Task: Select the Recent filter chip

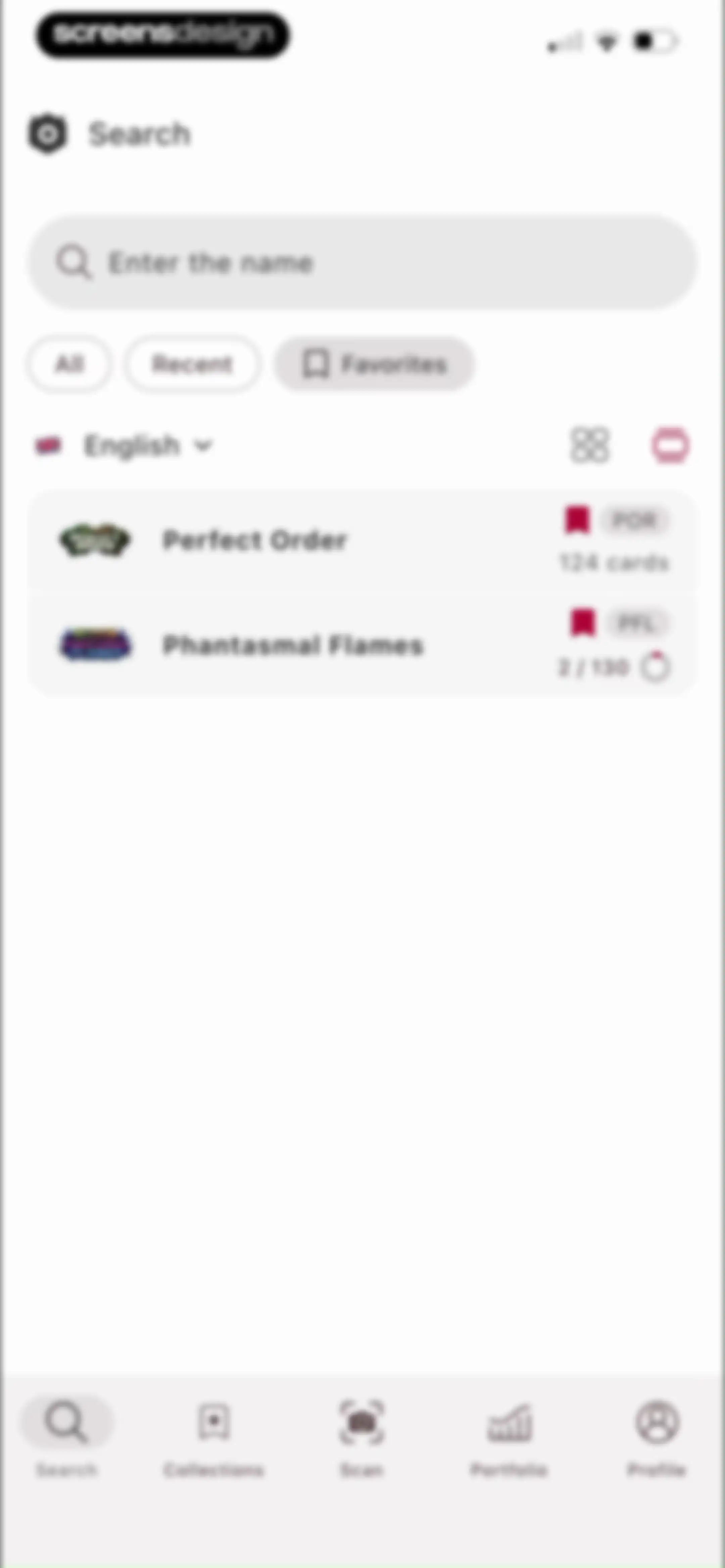Action: [x=192, y=364]
